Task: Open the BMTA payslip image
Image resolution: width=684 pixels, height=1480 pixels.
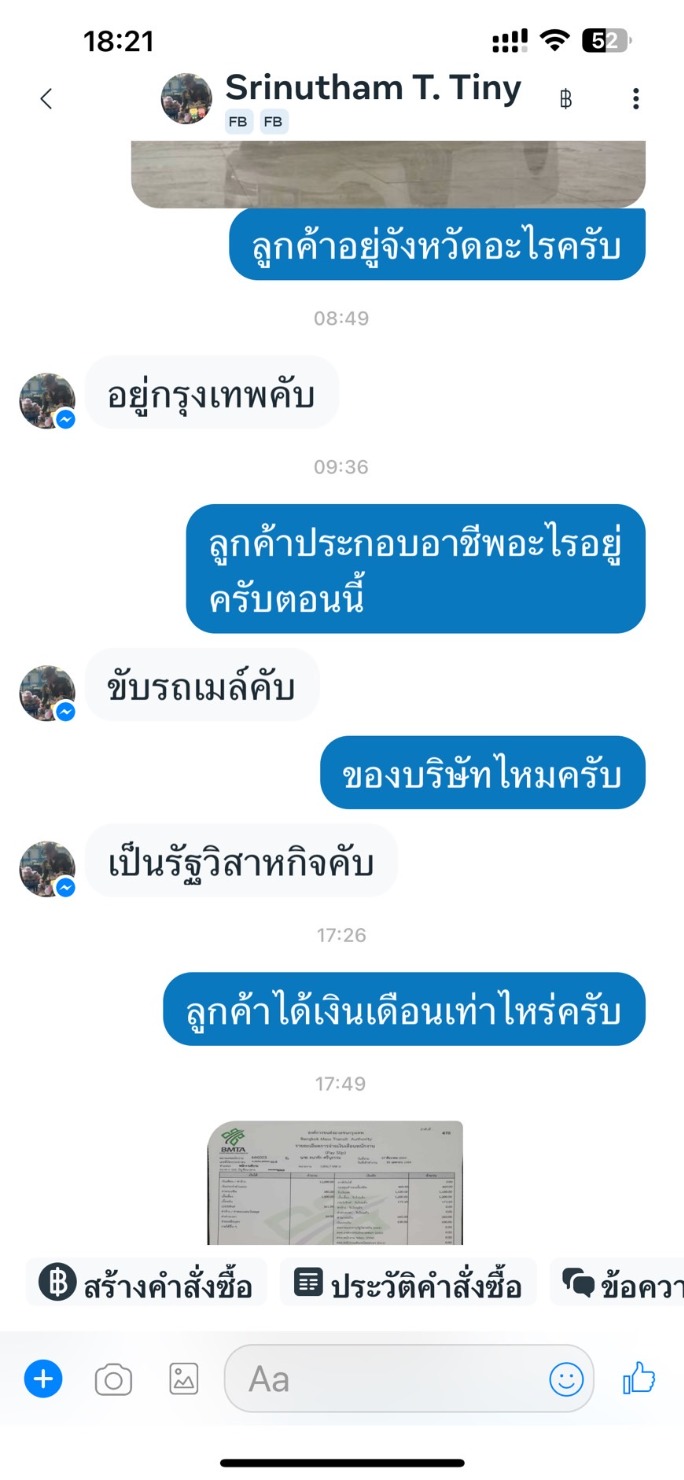Action: pos(335,1183)
